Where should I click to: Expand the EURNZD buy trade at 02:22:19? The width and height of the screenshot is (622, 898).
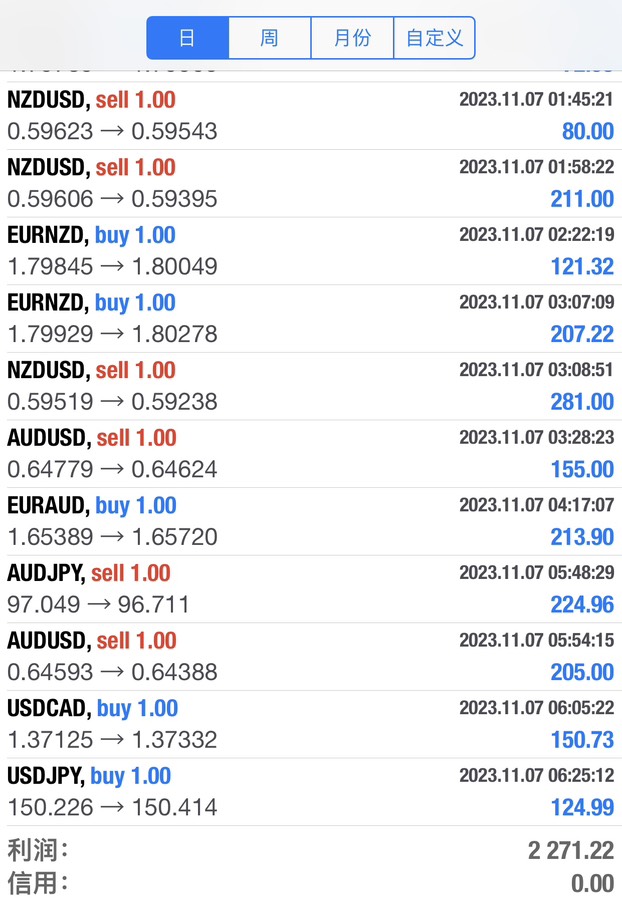[x=310, y=251]
